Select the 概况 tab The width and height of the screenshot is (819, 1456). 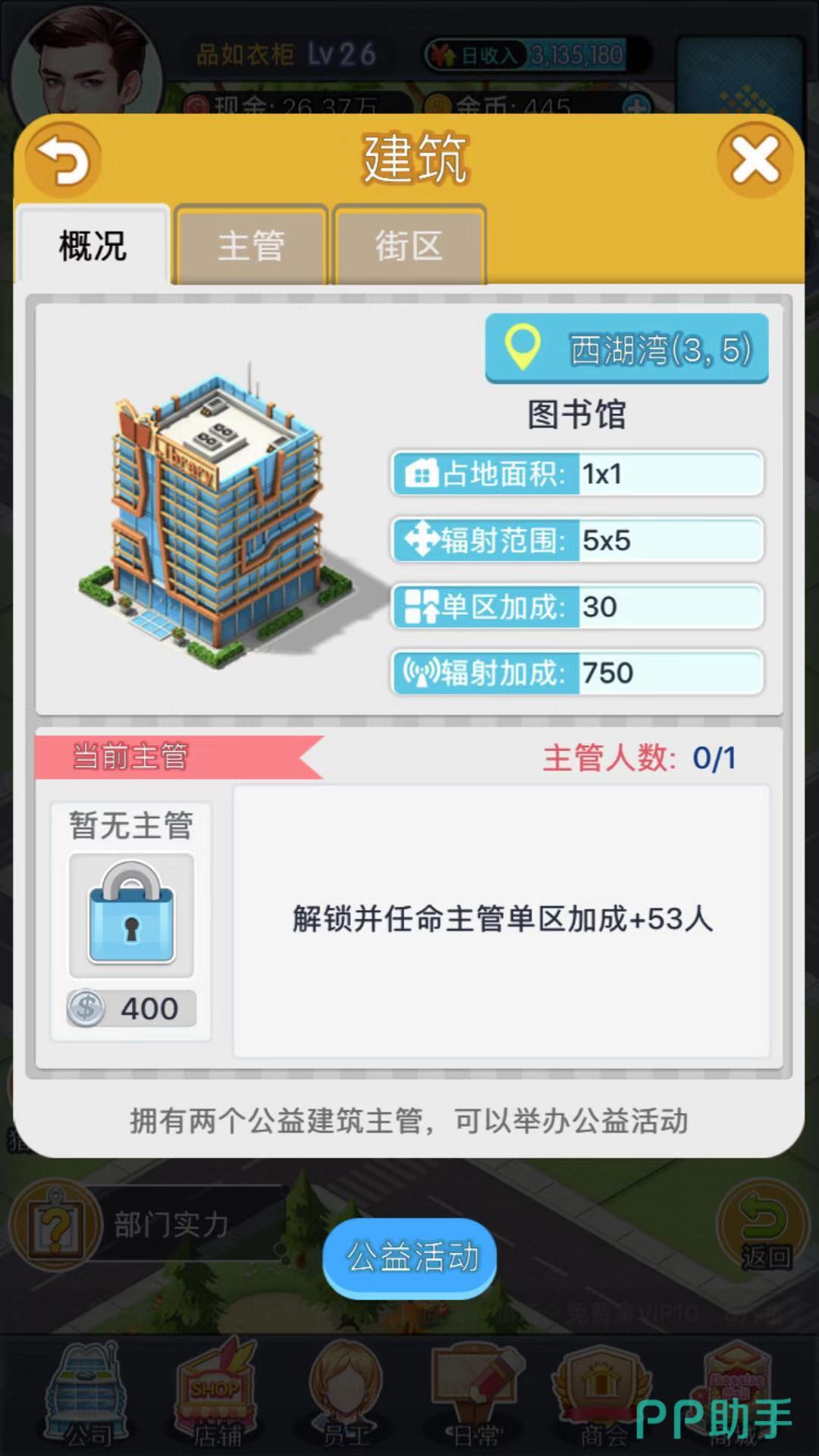point(93,246)
